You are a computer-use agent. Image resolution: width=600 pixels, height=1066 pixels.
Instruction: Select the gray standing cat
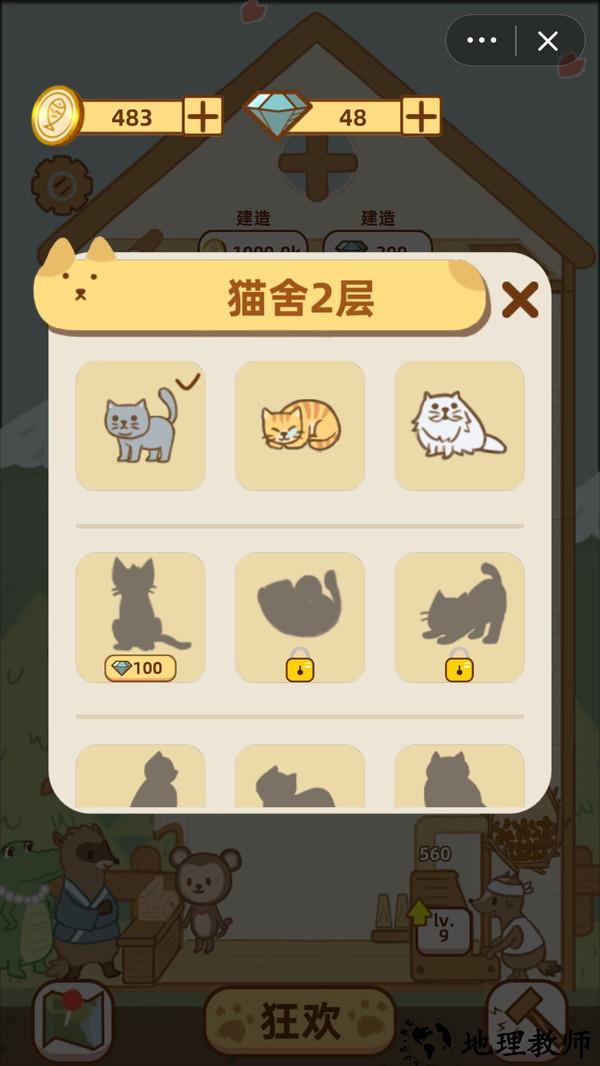(140, 426)
